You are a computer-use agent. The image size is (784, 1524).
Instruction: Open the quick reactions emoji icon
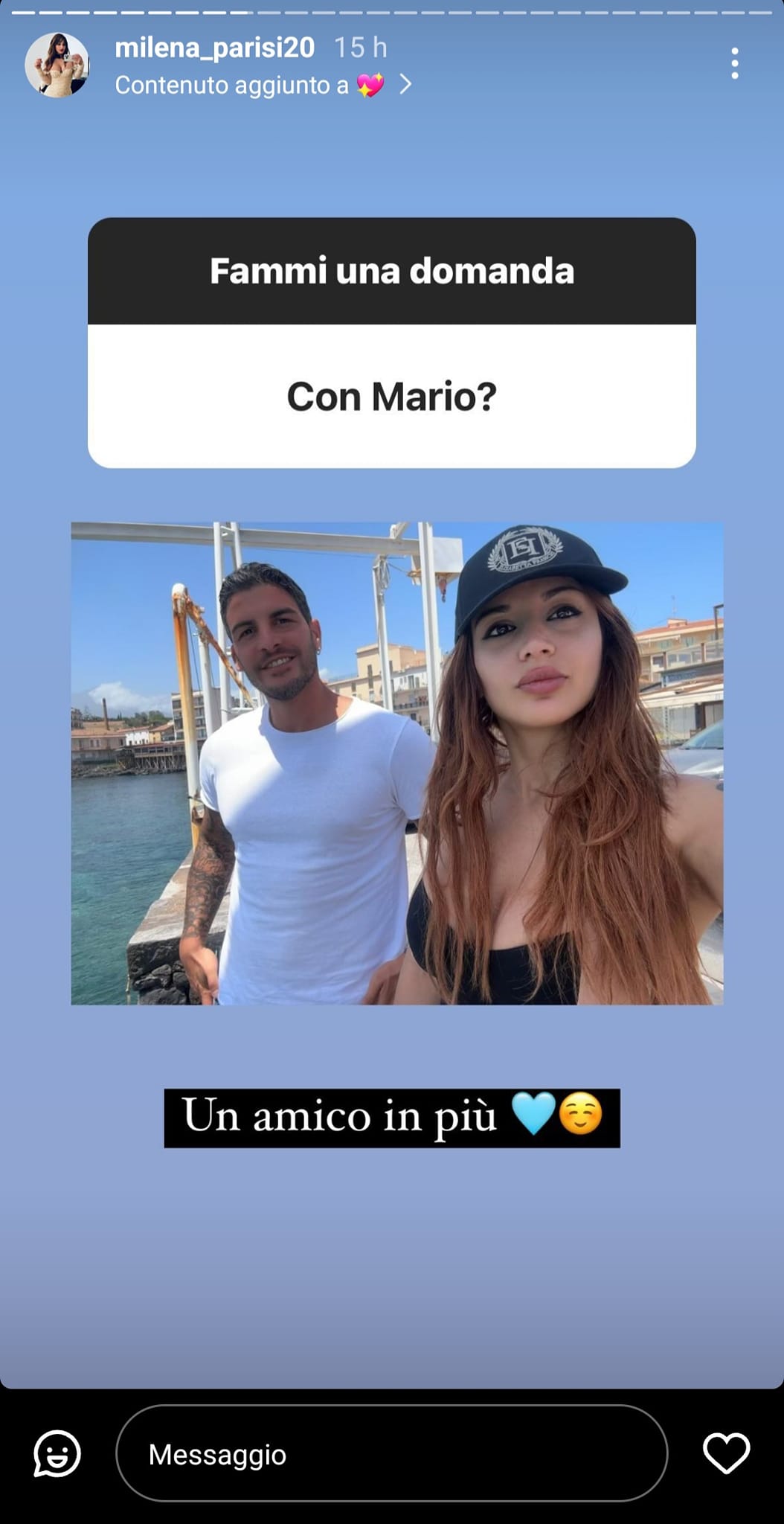57,1453
